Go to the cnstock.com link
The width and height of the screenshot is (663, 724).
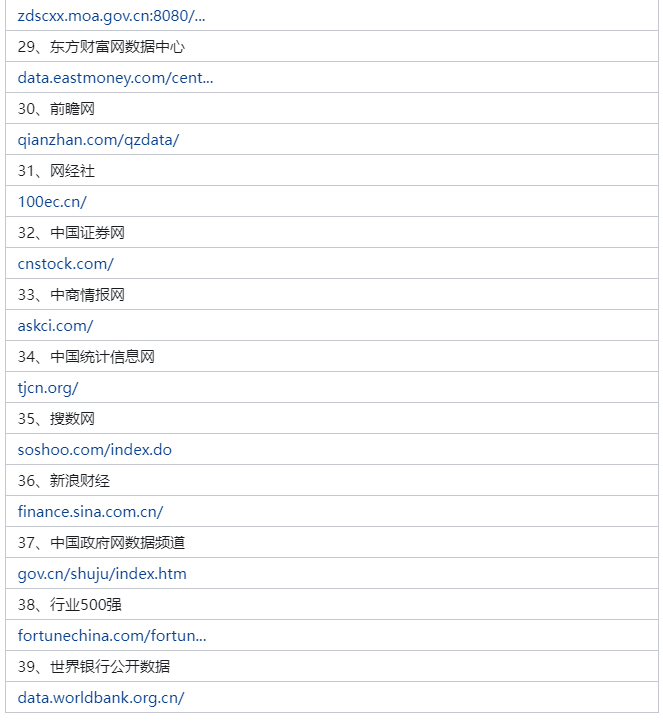coord(65,264)
